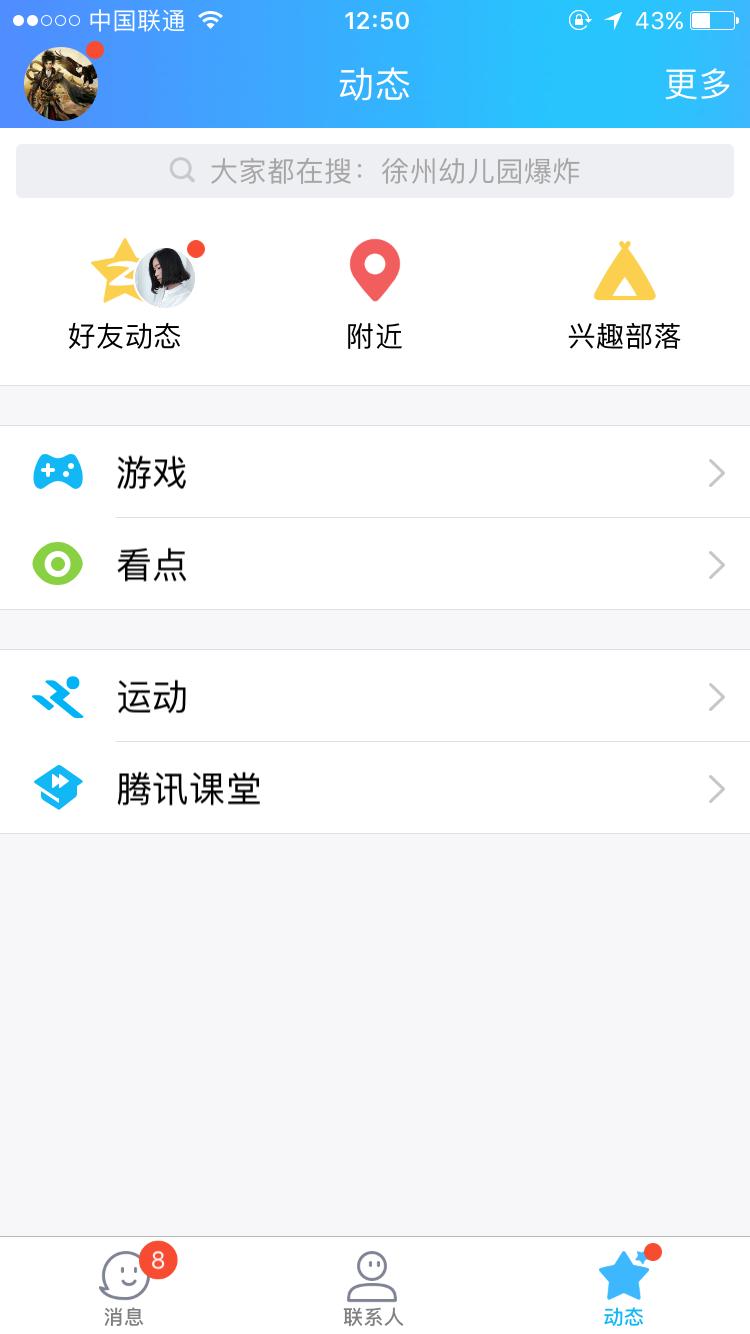Open 好友动态 (Friend Moments)
Screen dimensions: 750x1334
pyautogui.click(x=124, y=290)
